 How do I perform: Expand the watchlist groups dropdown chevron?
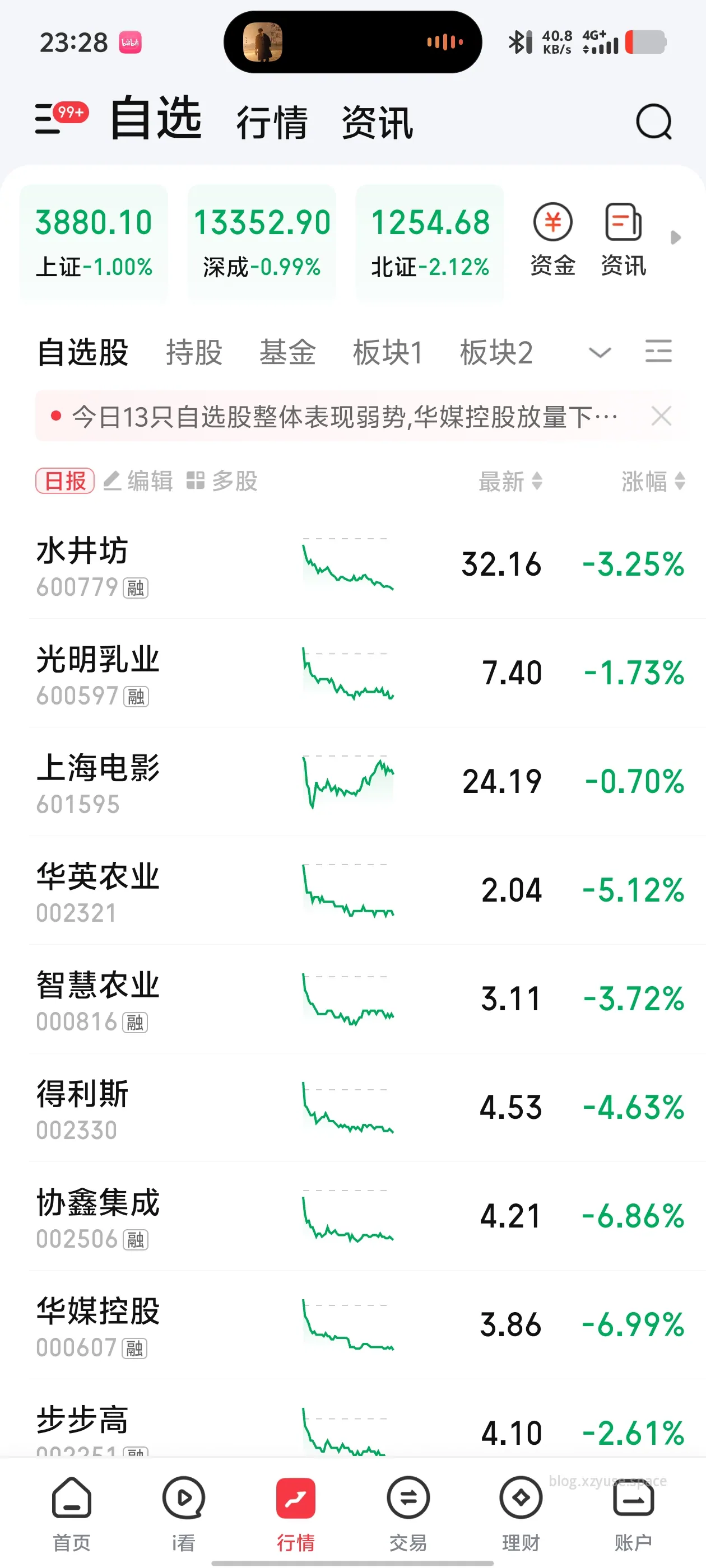pyautogui.click(x=600, y=352)
